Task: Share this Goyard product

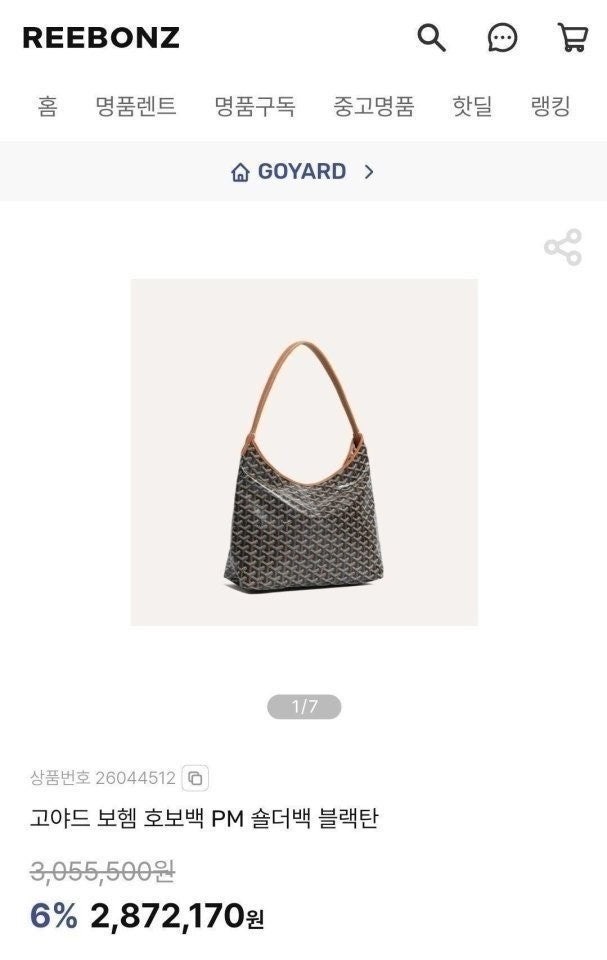Action: [x=563, y=247]
